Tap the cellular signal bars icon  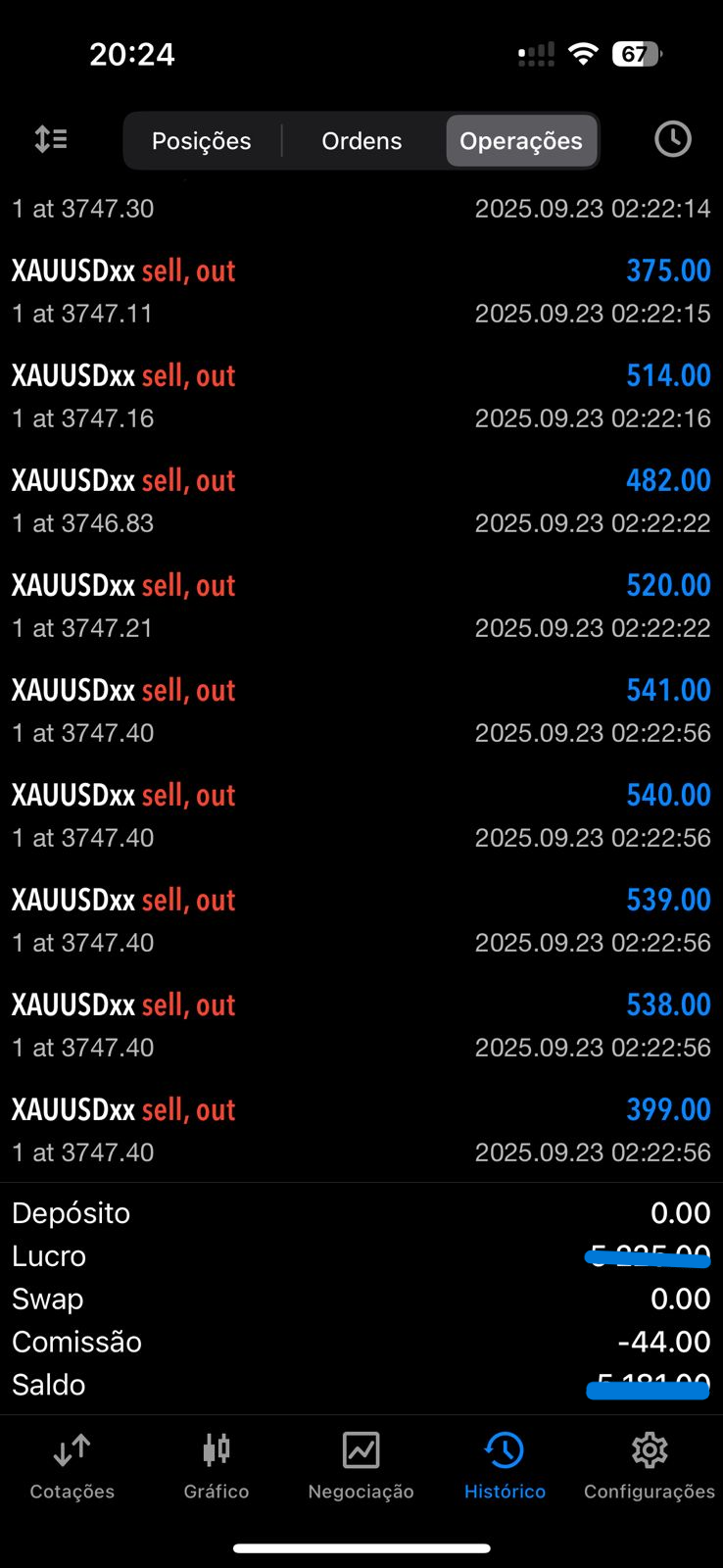535,54
